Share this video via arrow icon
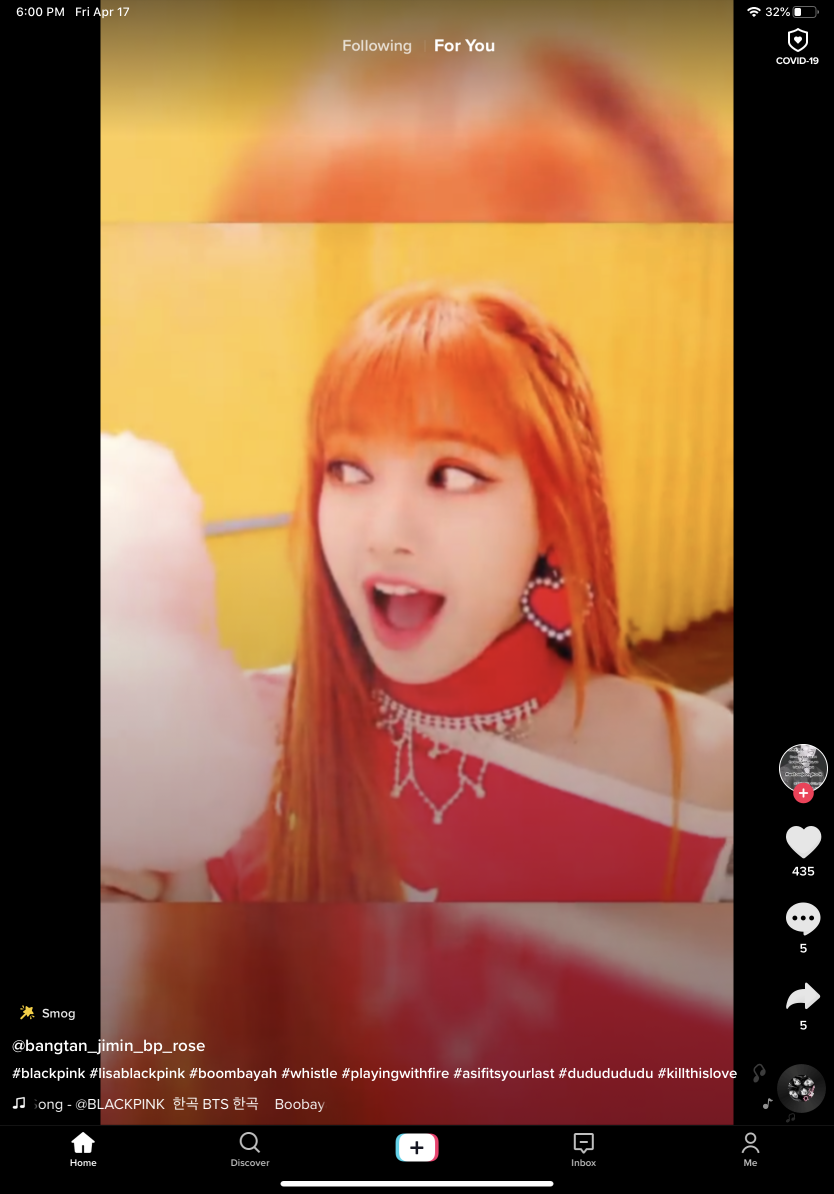Image resolution: width=834 pixels, height=1194 pixels. point(803,996)
